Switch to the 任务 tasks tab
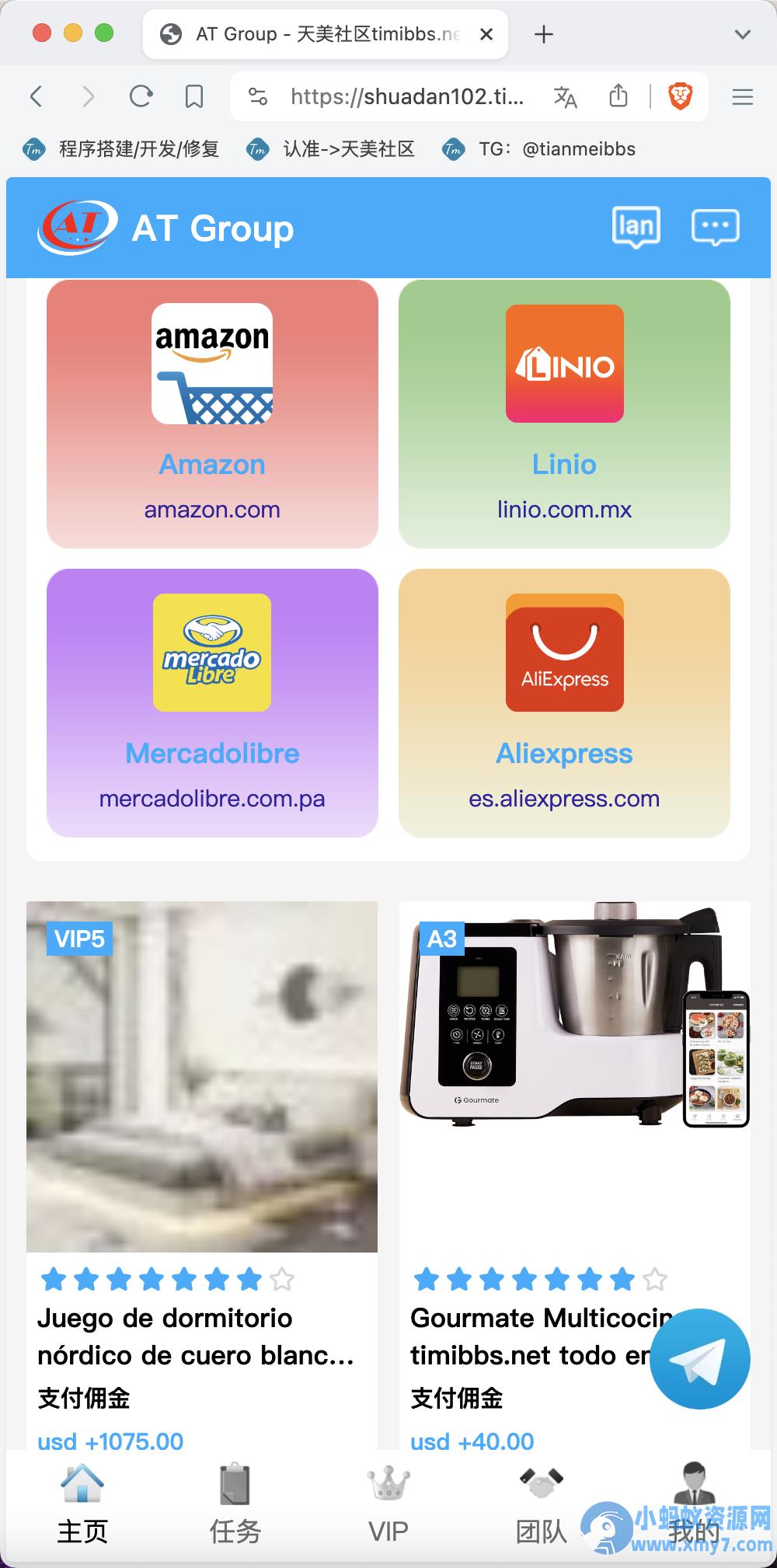Screen dimensions: 777x1568 coord(235,1504)
